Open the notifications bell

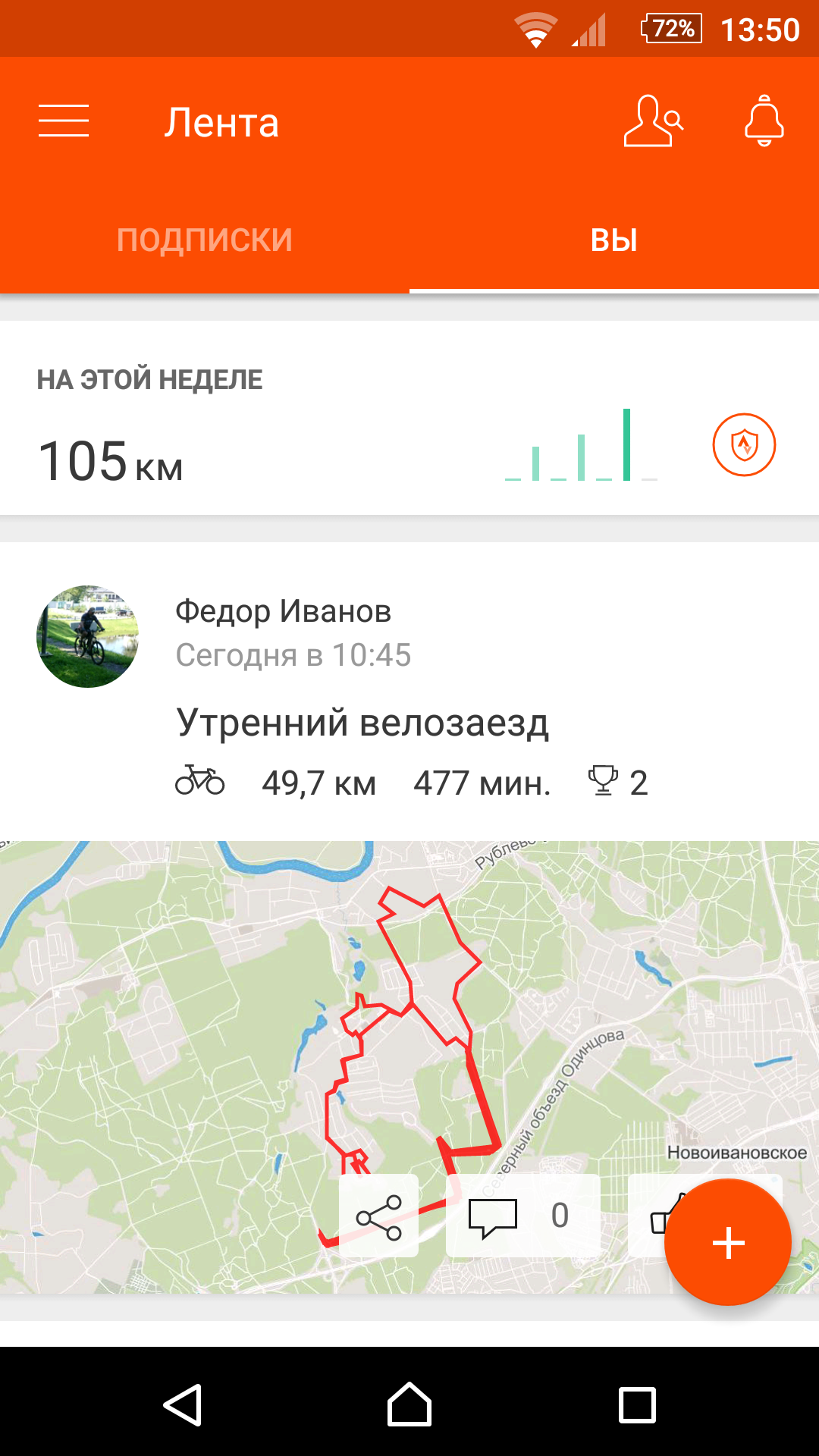tap(764, 121)
